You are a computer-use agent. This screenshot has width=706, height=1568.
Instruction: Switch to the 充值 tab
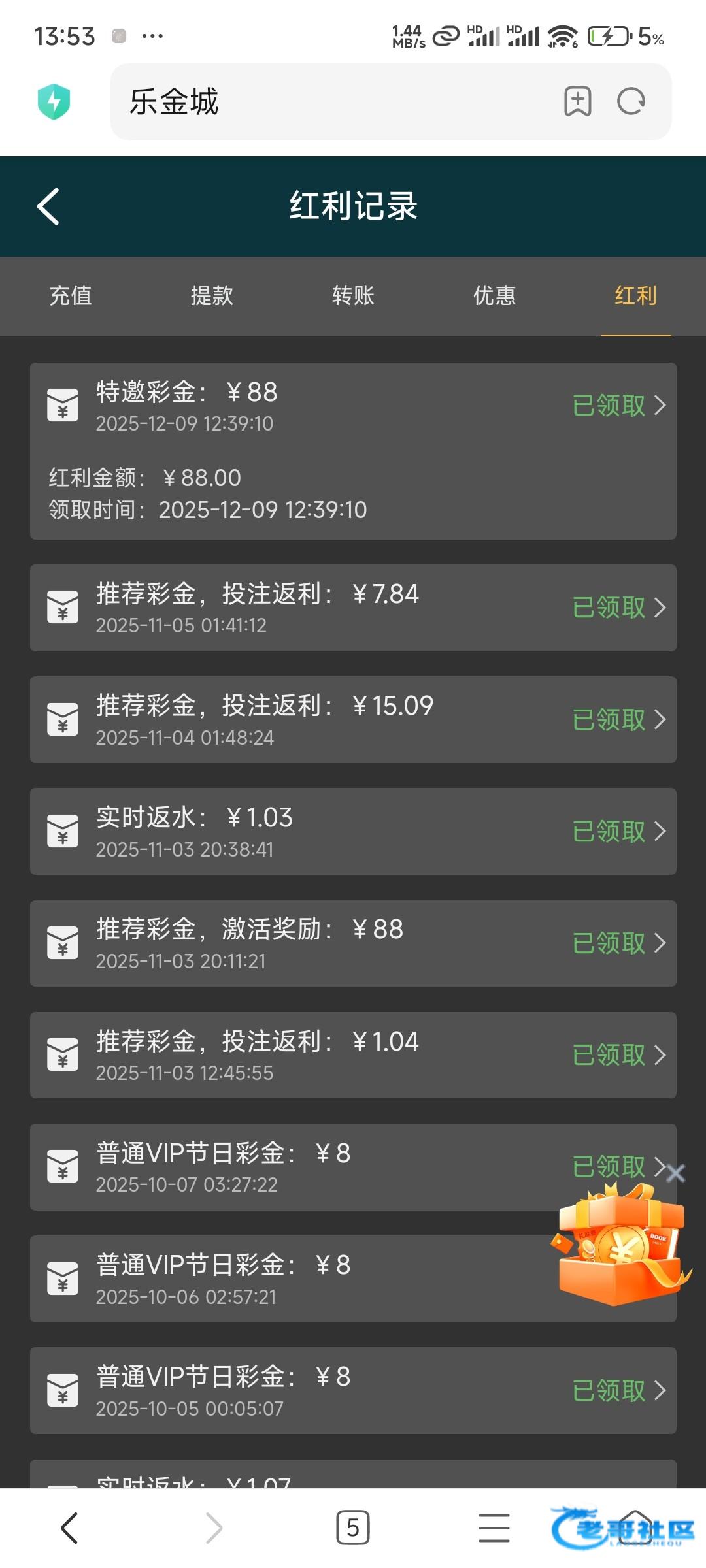[x=71, y=296]
